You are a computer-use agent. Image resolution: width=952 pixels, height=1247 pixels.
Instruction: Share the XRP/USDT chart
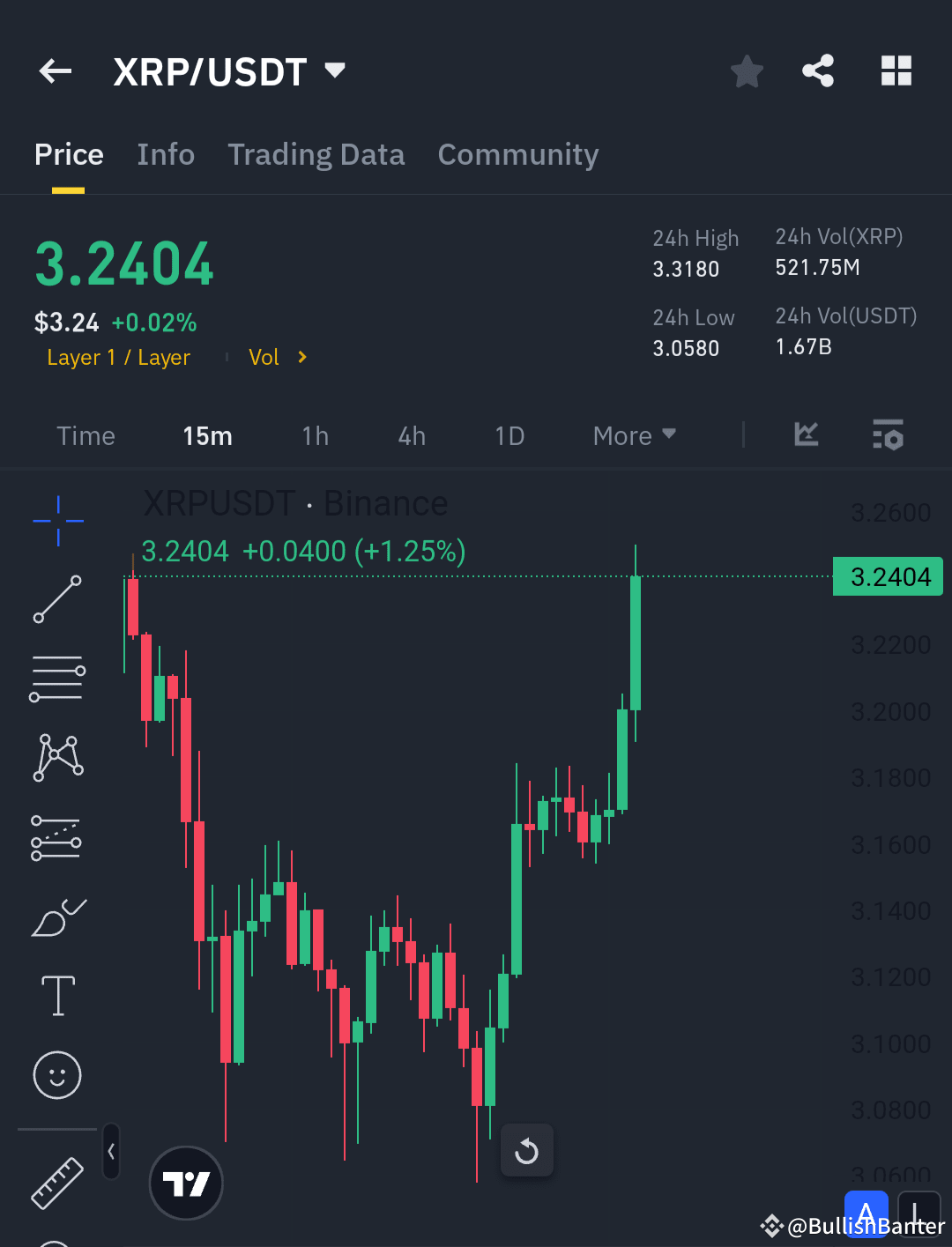(818, 71)
